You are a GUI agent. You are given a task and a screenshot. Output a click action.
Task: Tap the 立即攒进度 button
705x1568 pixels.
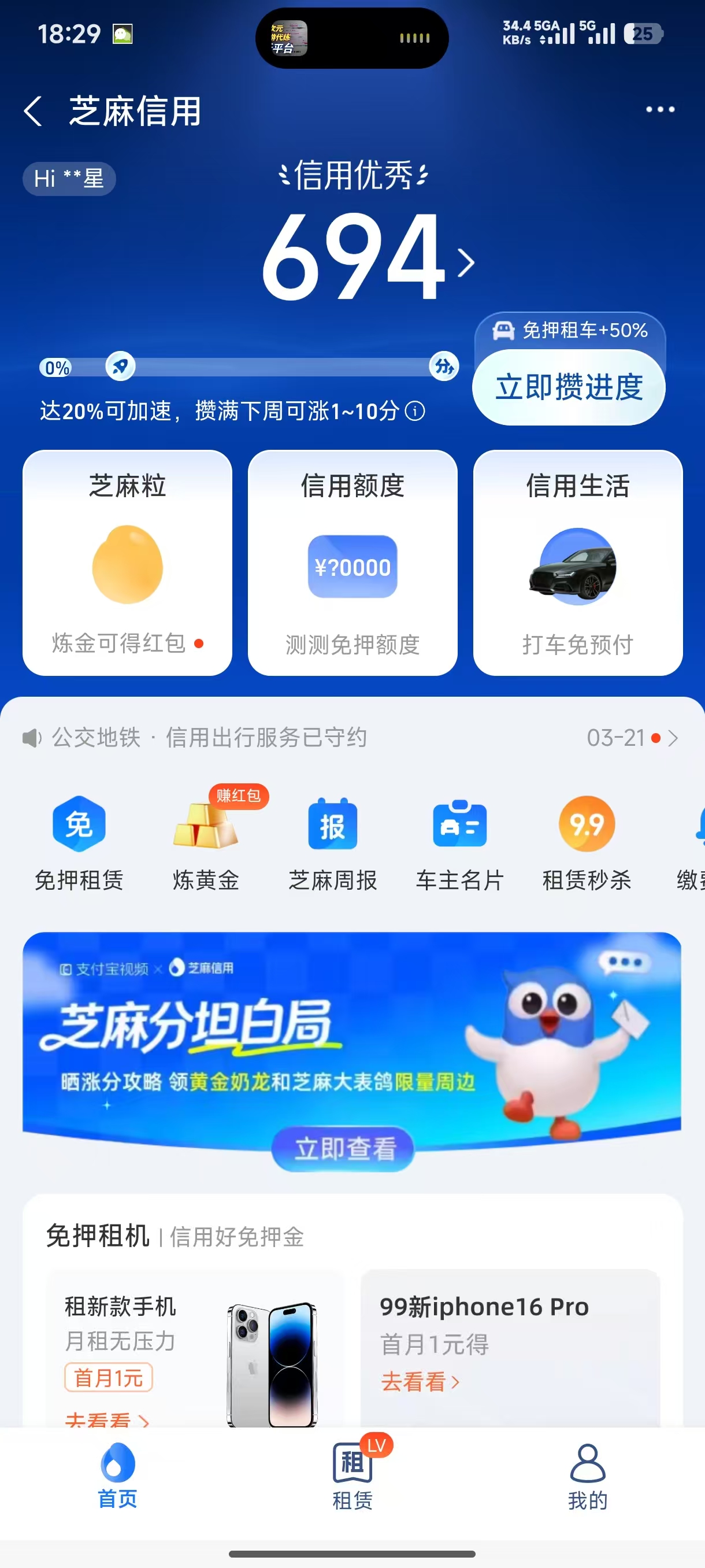569,387
